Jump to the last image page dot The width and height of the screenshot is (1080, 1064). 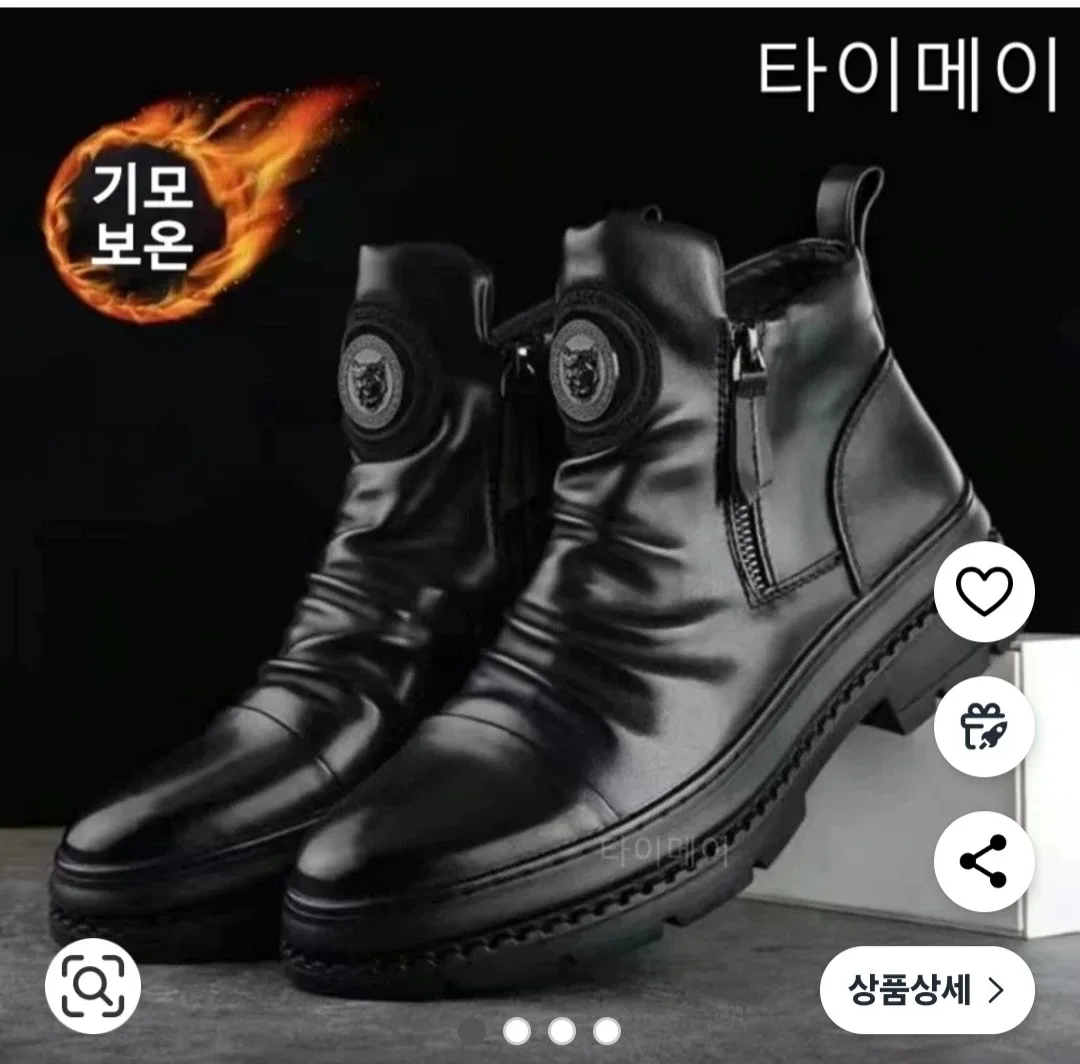click(606, 1030)
